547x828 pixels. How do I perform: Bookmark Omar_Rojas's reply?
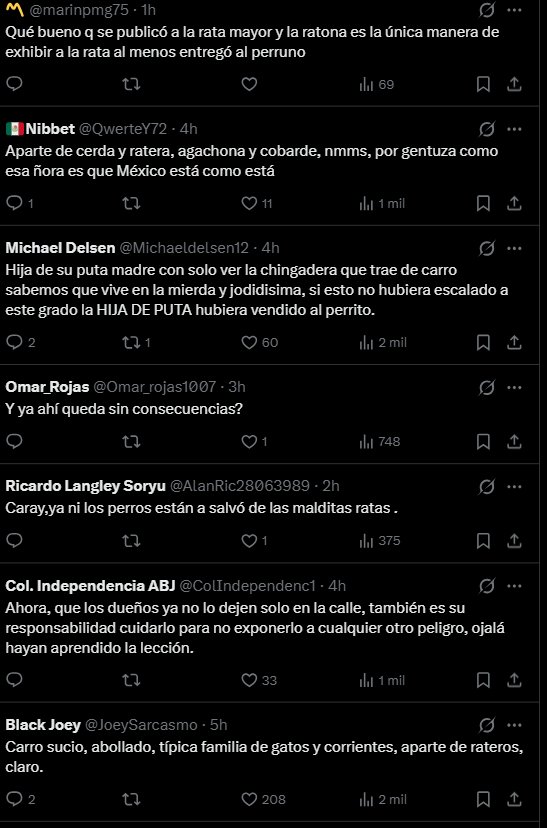click(x=483, y=441)
